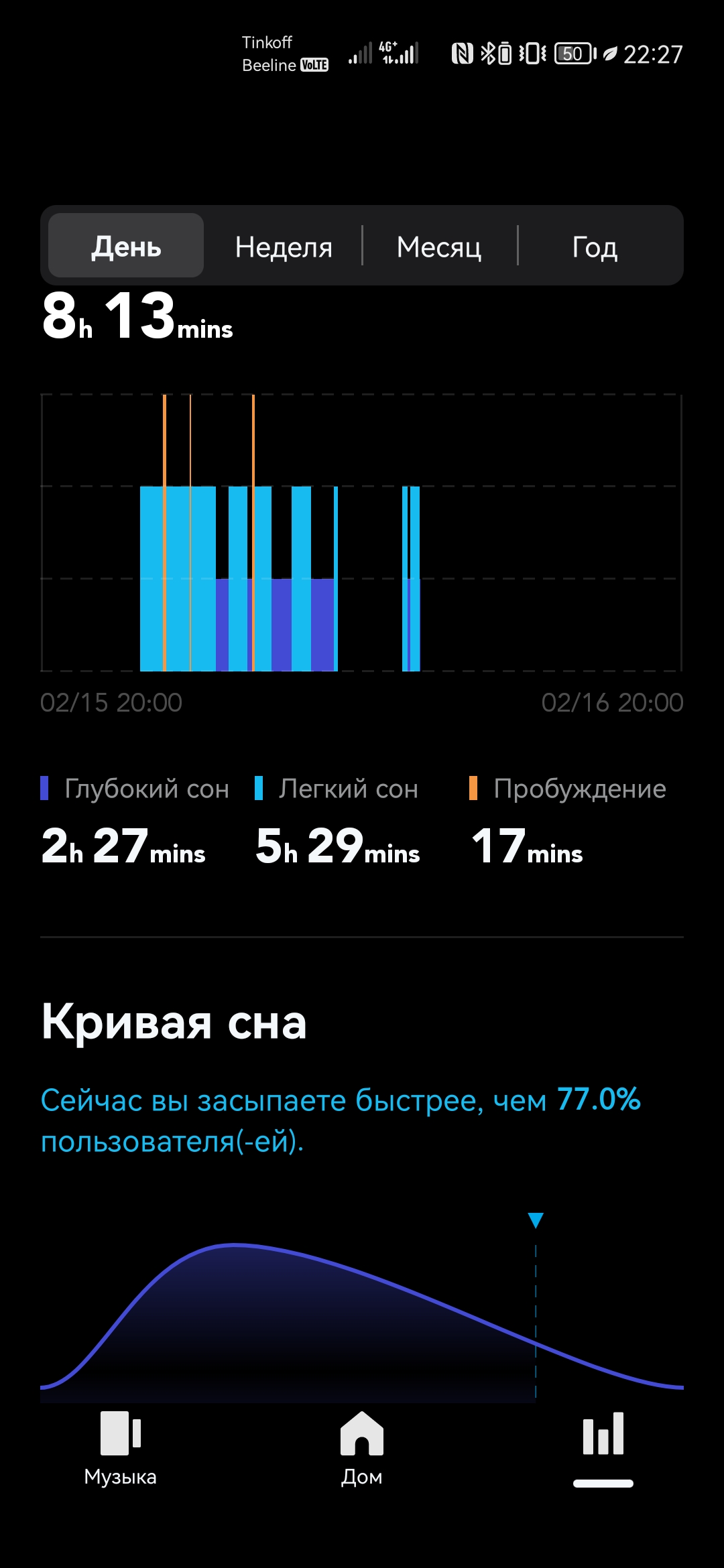
Task: Open the statistics bar-chart tab
Action: (x=603, y=1441)
